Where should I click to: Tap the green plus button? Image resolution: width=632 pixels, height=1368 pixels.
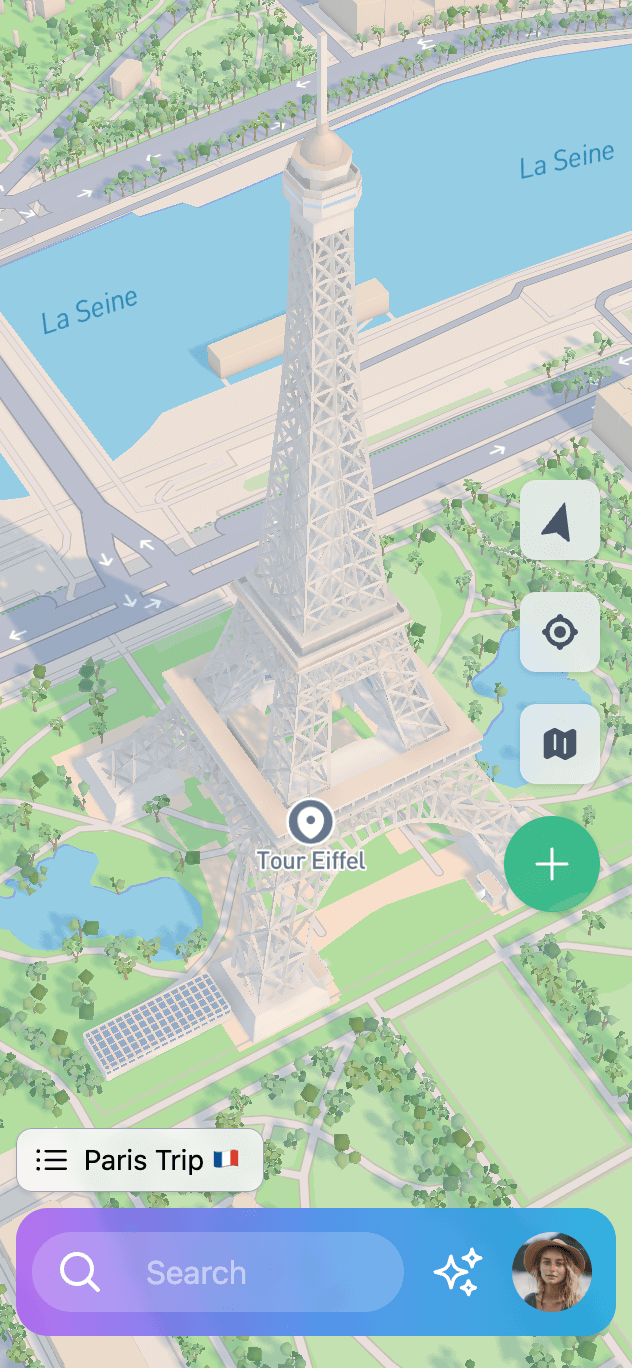(x=552, y=865)
